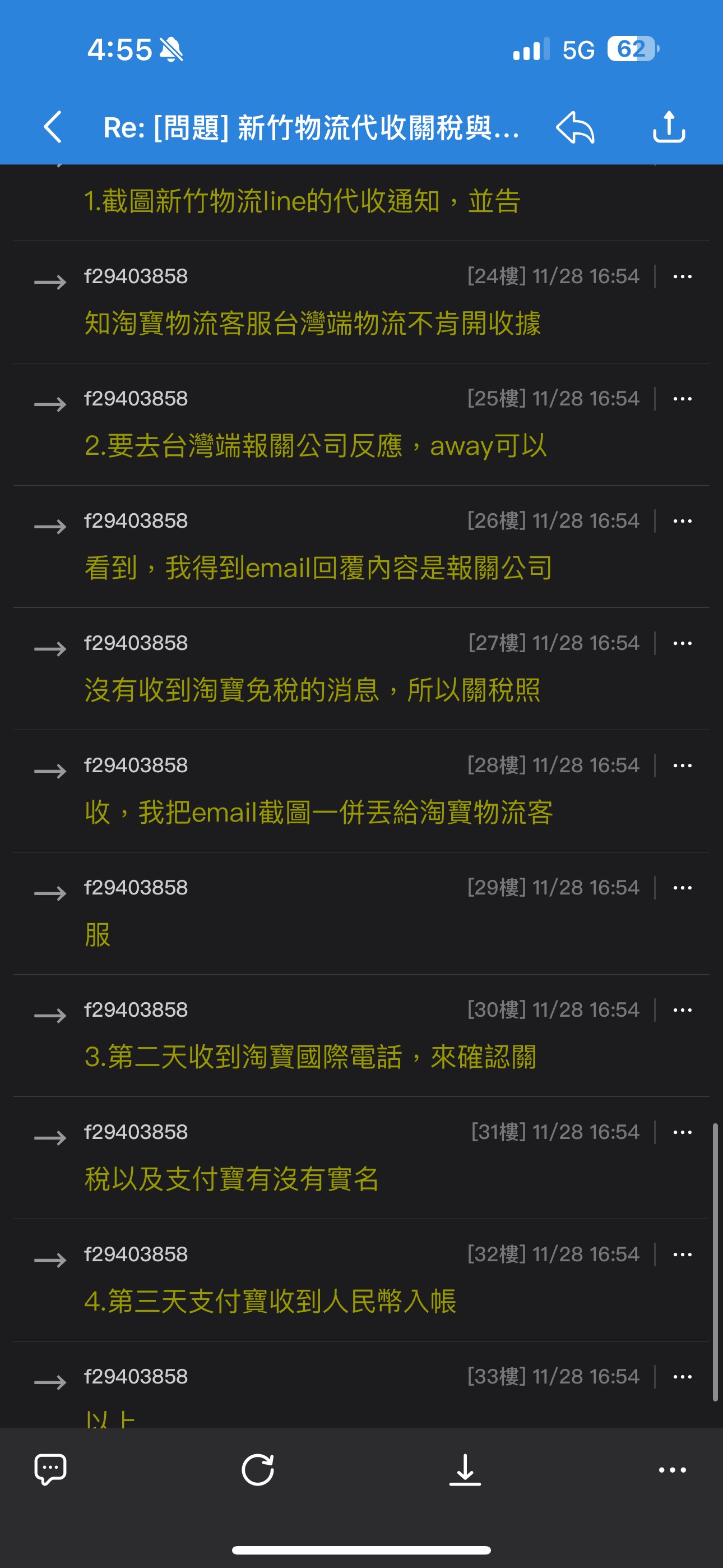Open more options for the 32樓 comment
Screen dimensions: 723x1568
point(682,1256)
